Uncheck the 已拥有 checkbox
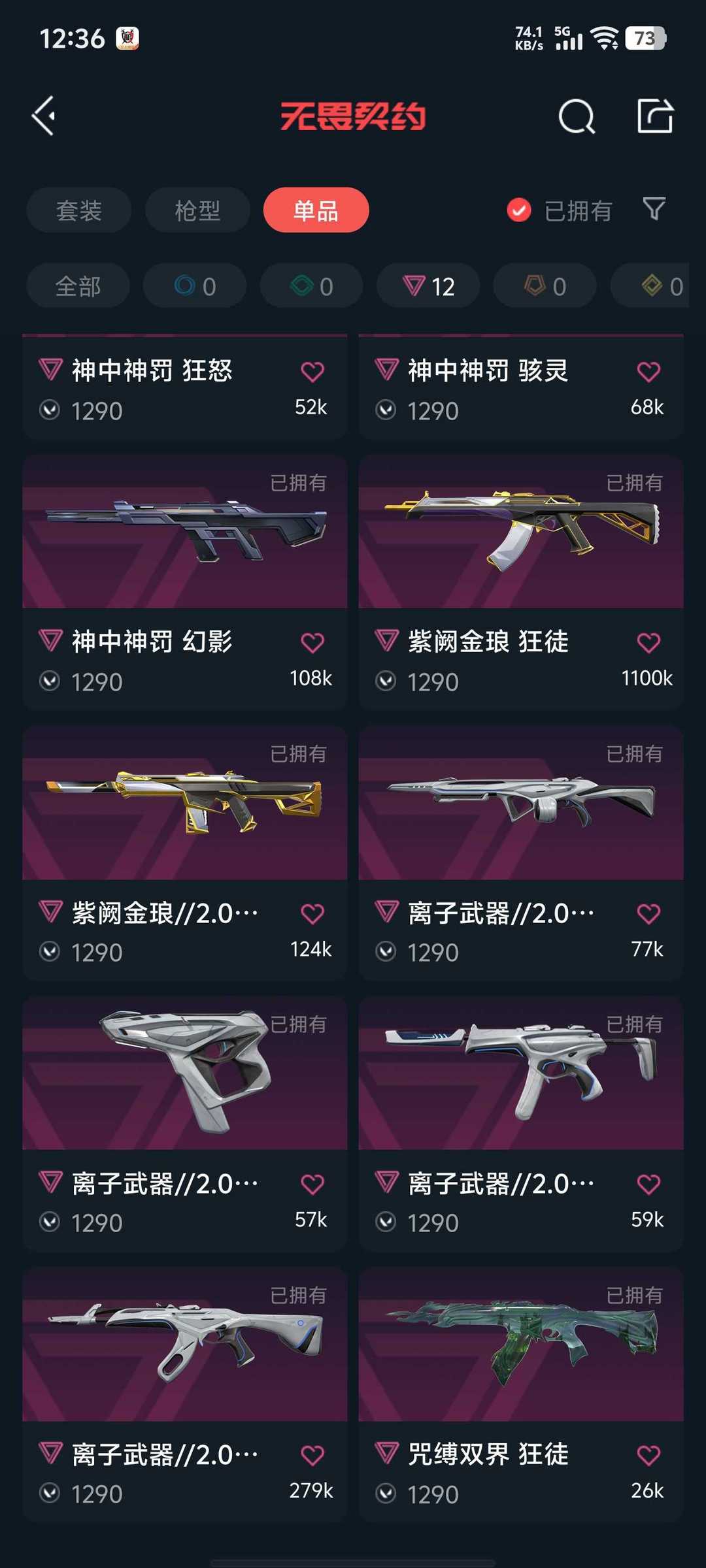 point(519,210)
